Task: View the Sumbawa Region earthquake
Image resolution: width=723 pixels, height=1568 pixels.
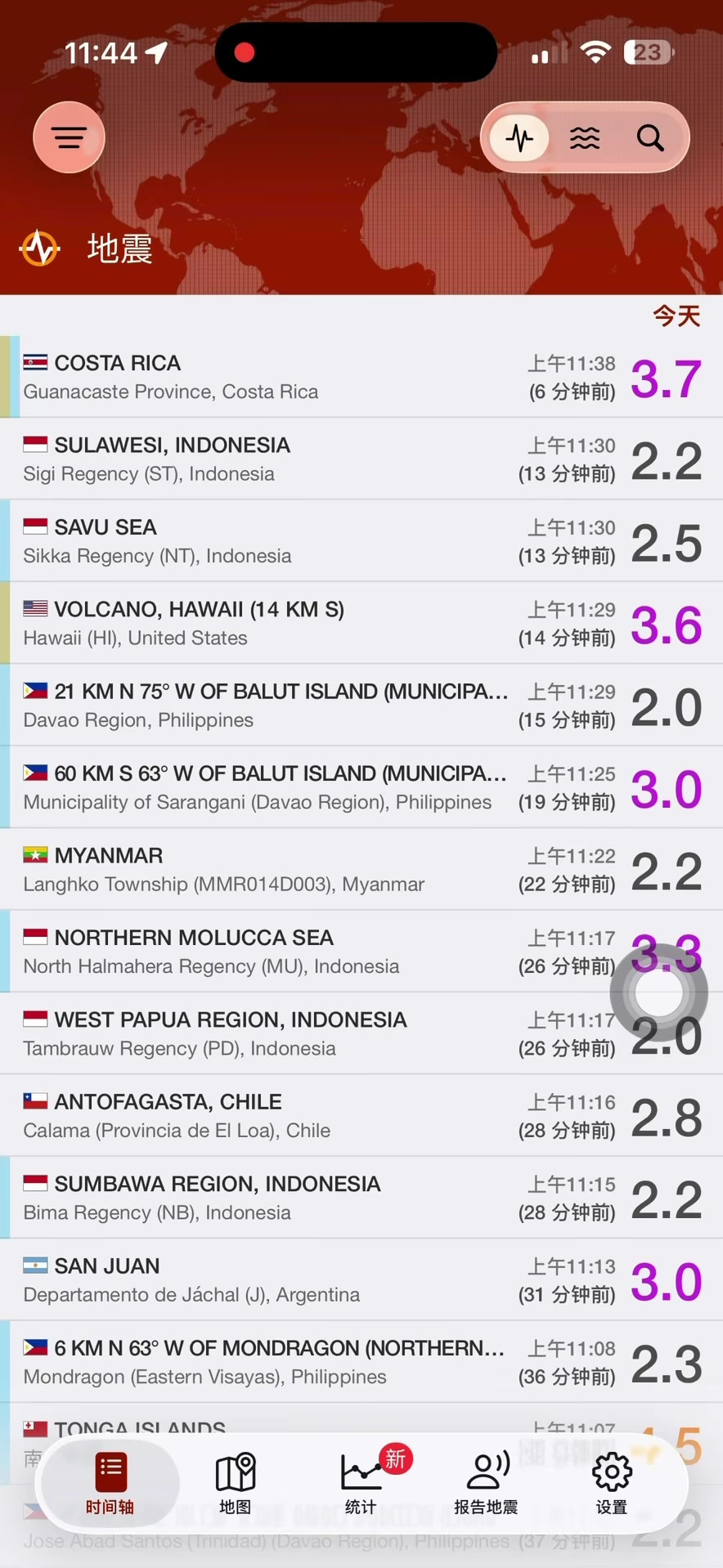Action: (361, 1198)
